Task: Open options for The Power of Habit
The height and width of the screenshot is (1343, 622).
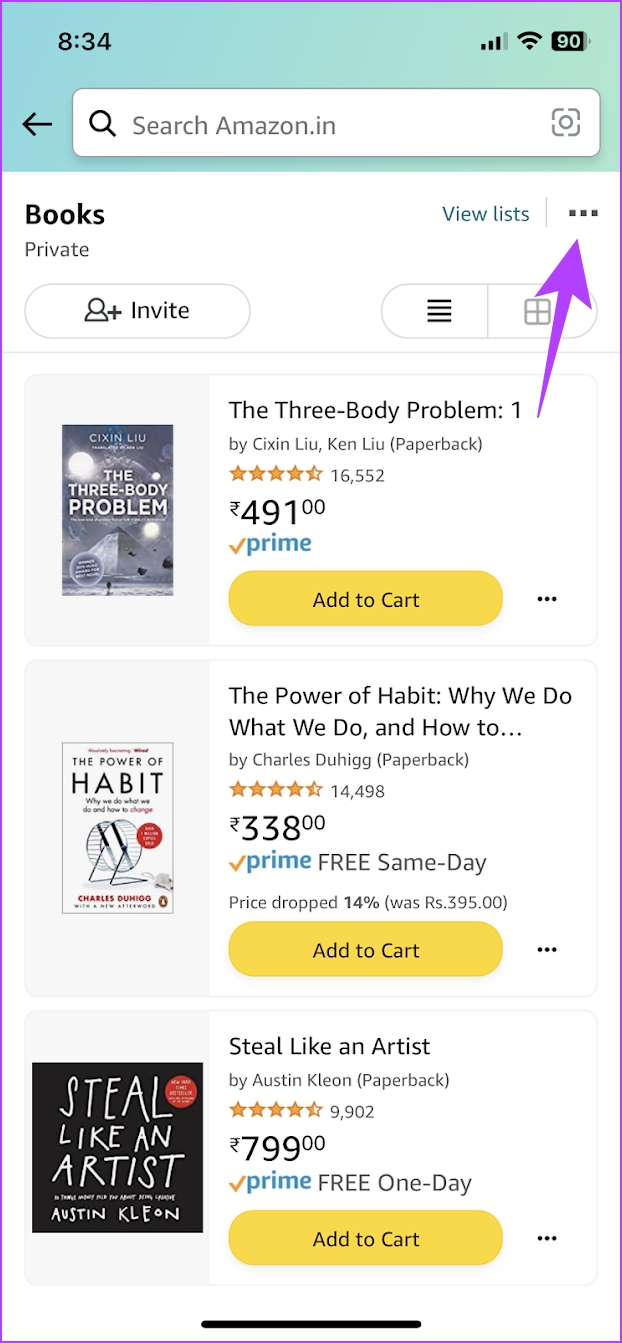Action: point(546,949)
